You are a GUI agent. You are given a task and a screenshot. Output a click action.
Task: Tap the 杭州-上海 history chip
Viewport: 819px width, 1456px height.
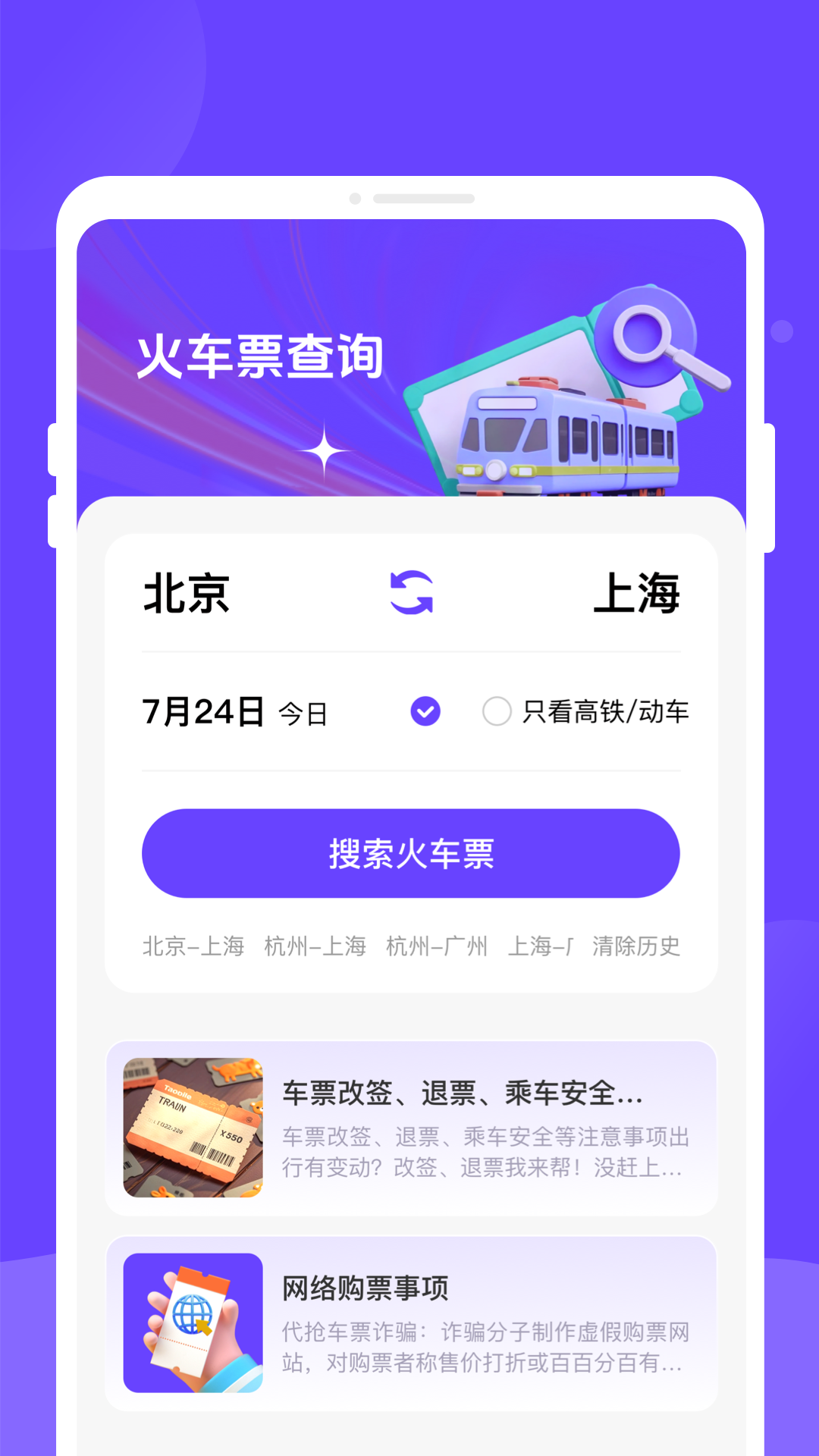[x=314, y=946]
